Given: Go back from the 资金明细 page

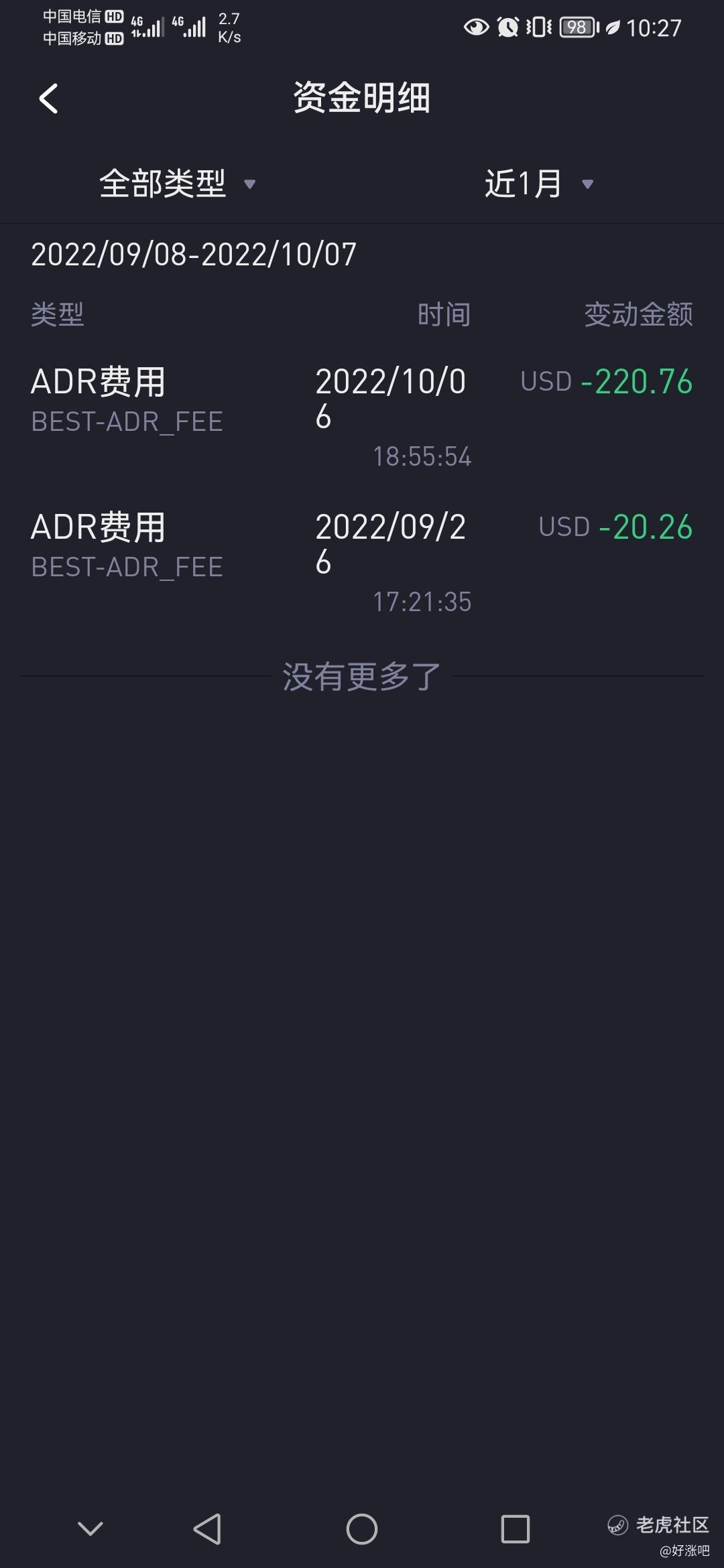Looking at the screenshot, I should pos(48,99).
